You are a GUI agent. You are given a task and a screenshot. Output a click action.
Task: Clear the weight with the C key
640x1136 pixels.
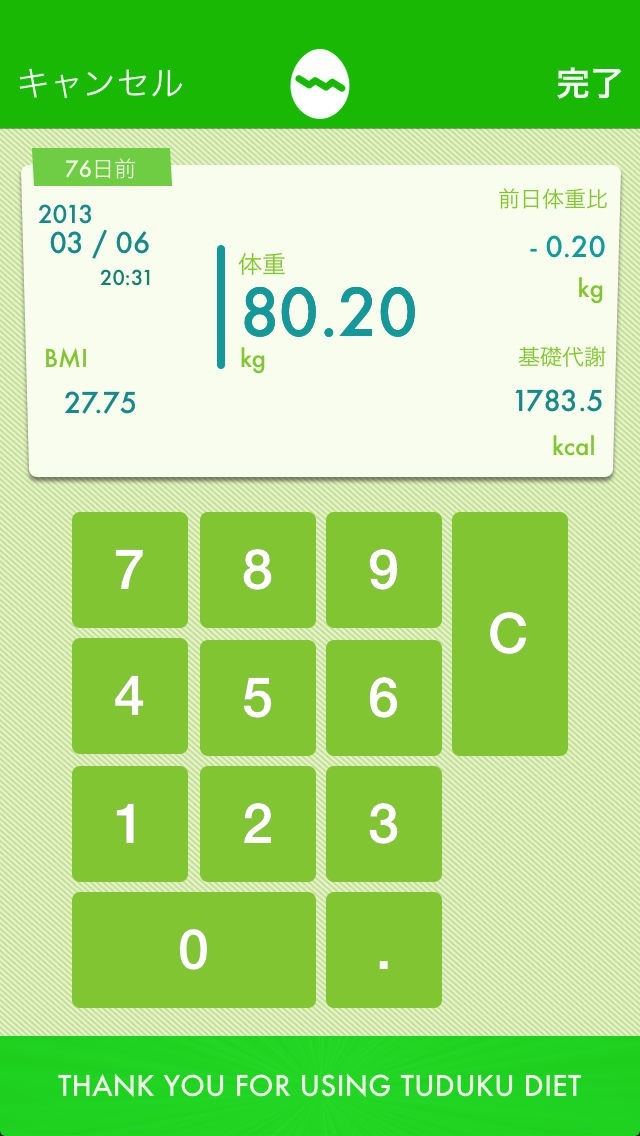(x=510, y=634)
